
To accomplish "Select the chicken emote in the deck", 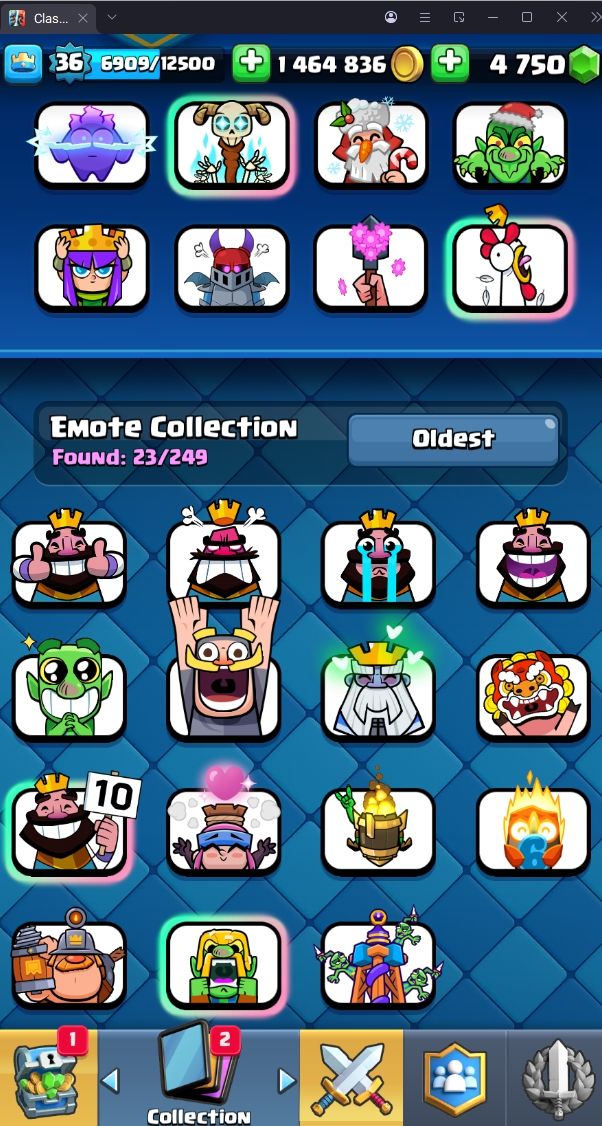I will click(510, 265).
